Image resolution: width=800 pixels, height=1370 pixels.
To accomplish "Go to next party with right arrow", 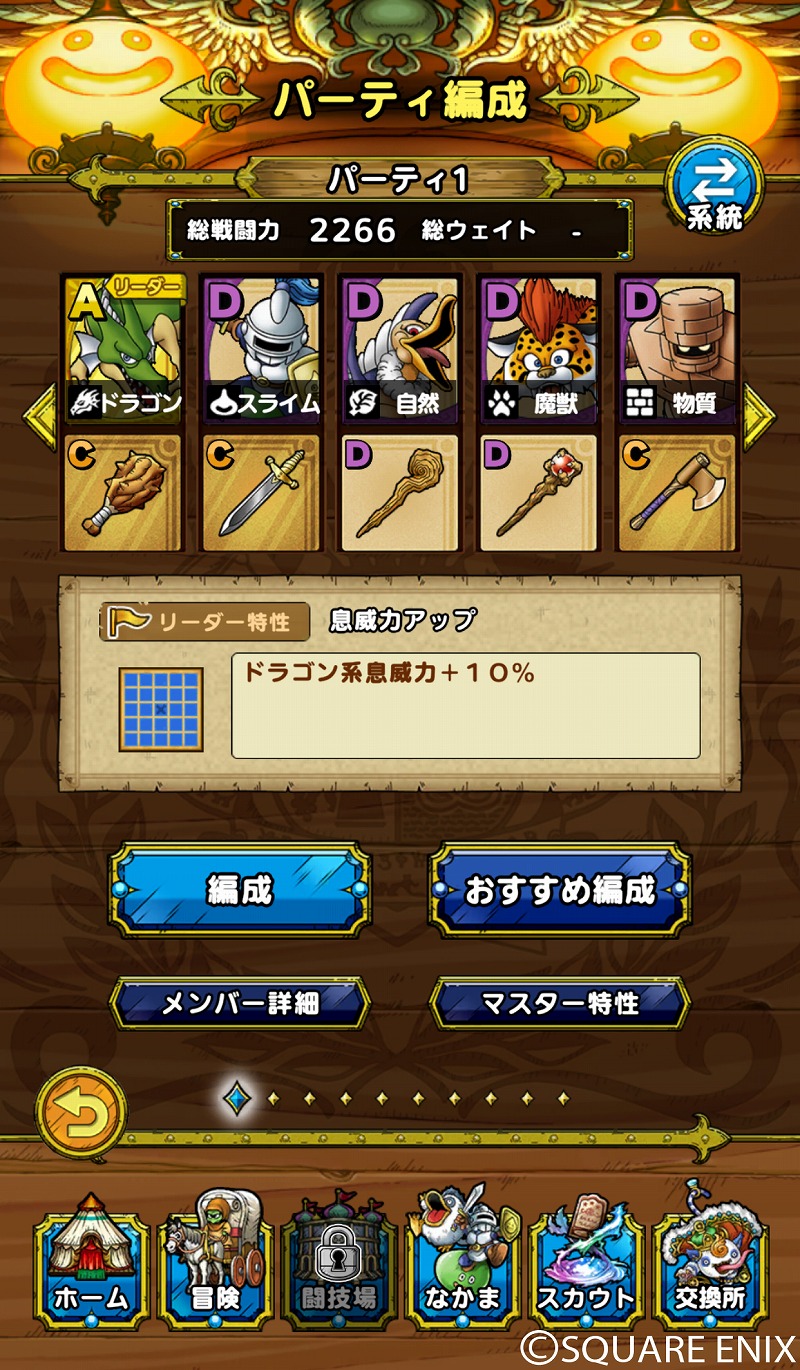I will [x=758, y=412].
